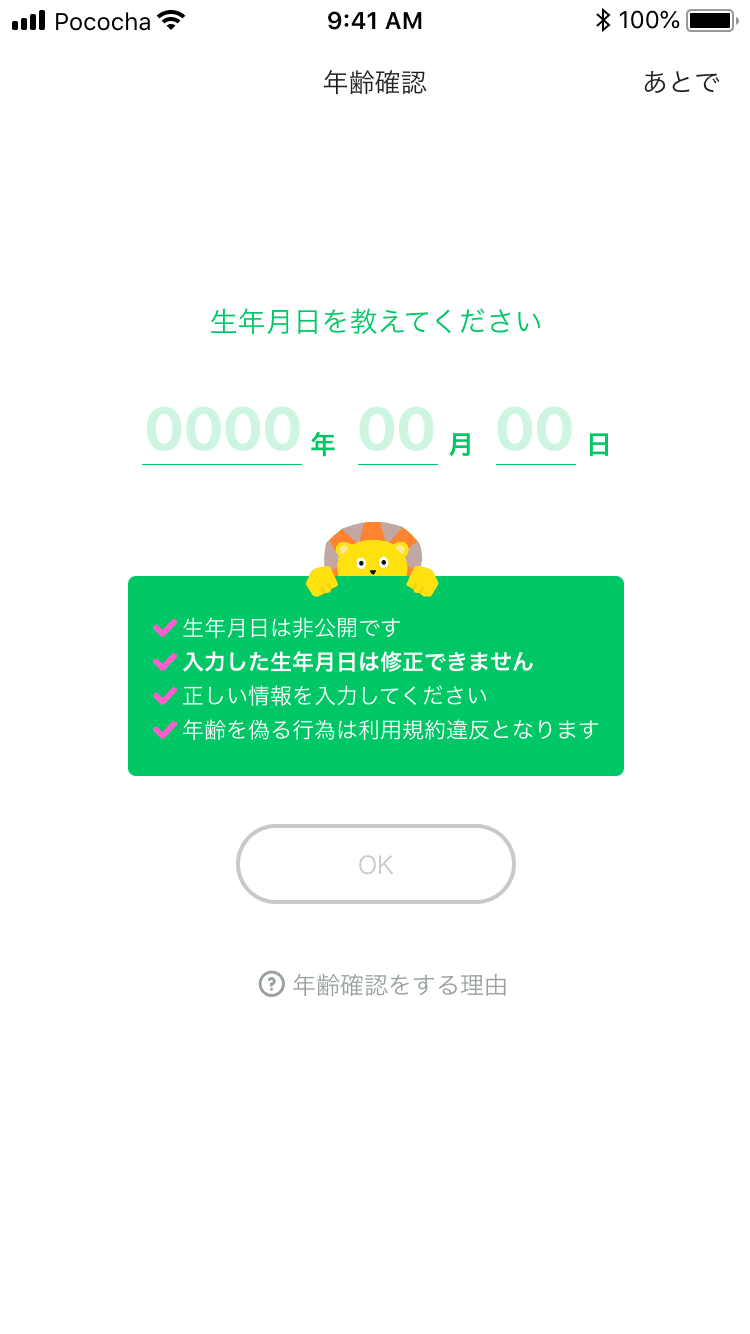Tap the checkmark beside 年齢を偽る行為 warning
The width and height of the screenshot is (750, 1334).
pyautogui.click(x=165, y=732)
